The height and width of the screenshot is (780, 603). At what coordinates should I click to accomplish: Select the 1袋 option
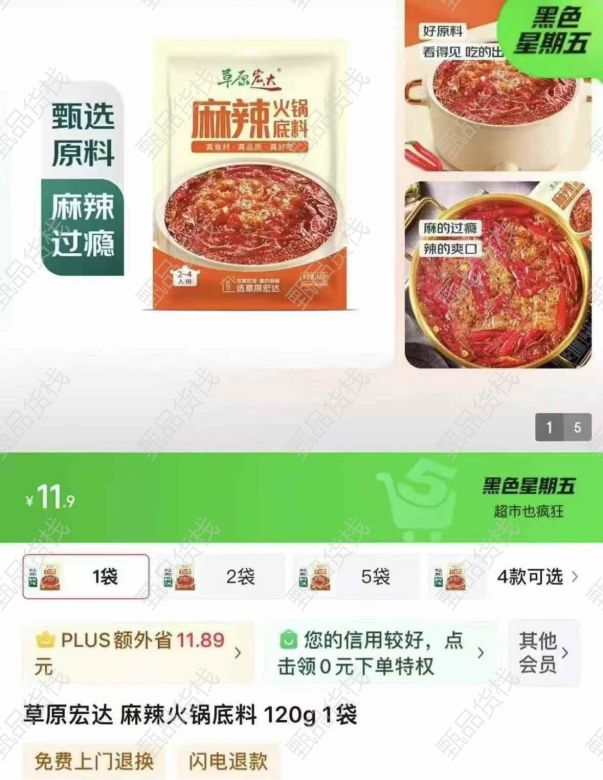[x=86, y=577]
